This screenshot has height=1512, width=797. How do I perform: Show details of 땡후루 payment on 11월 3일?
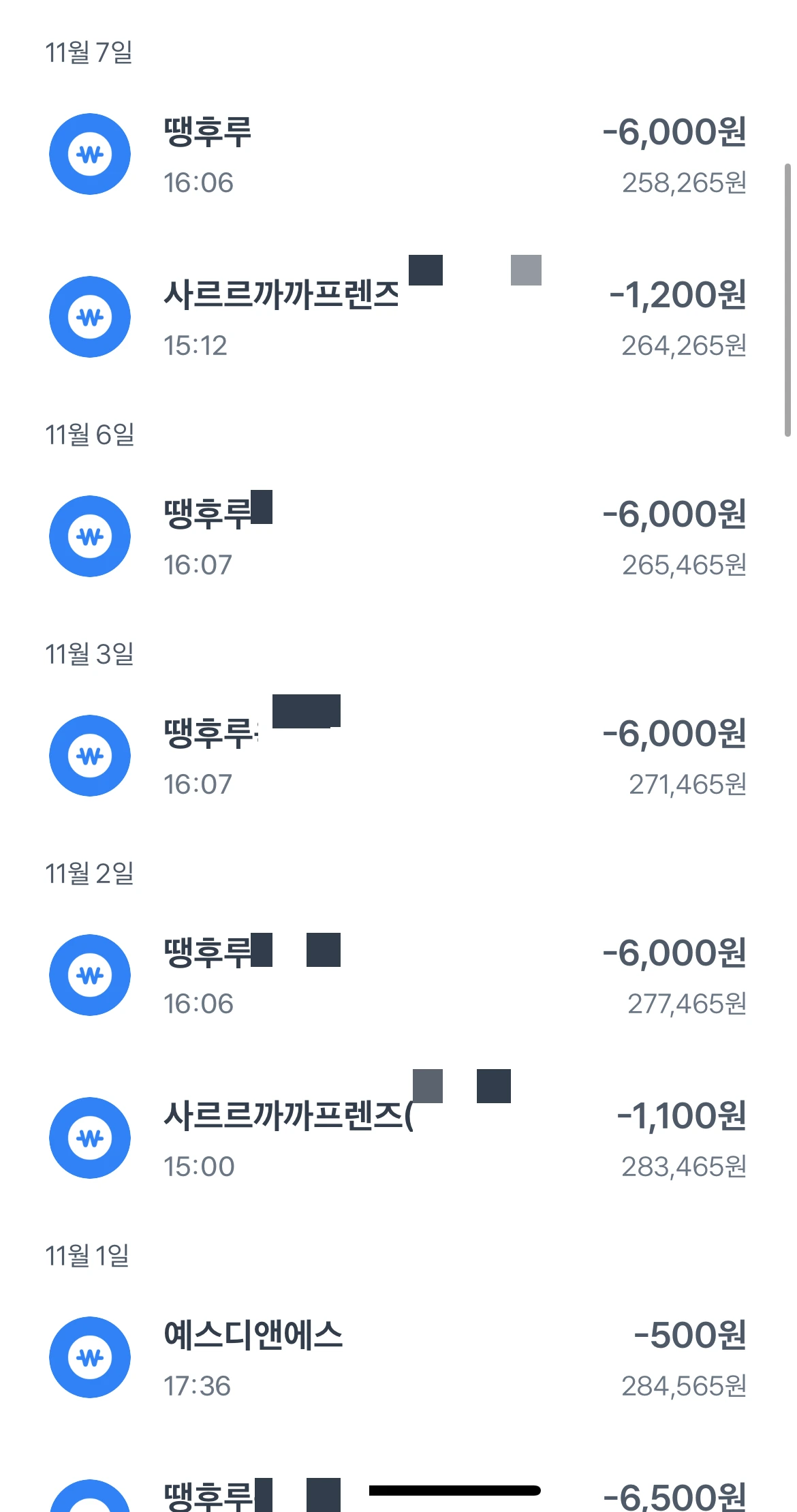(x=398, y=756)
